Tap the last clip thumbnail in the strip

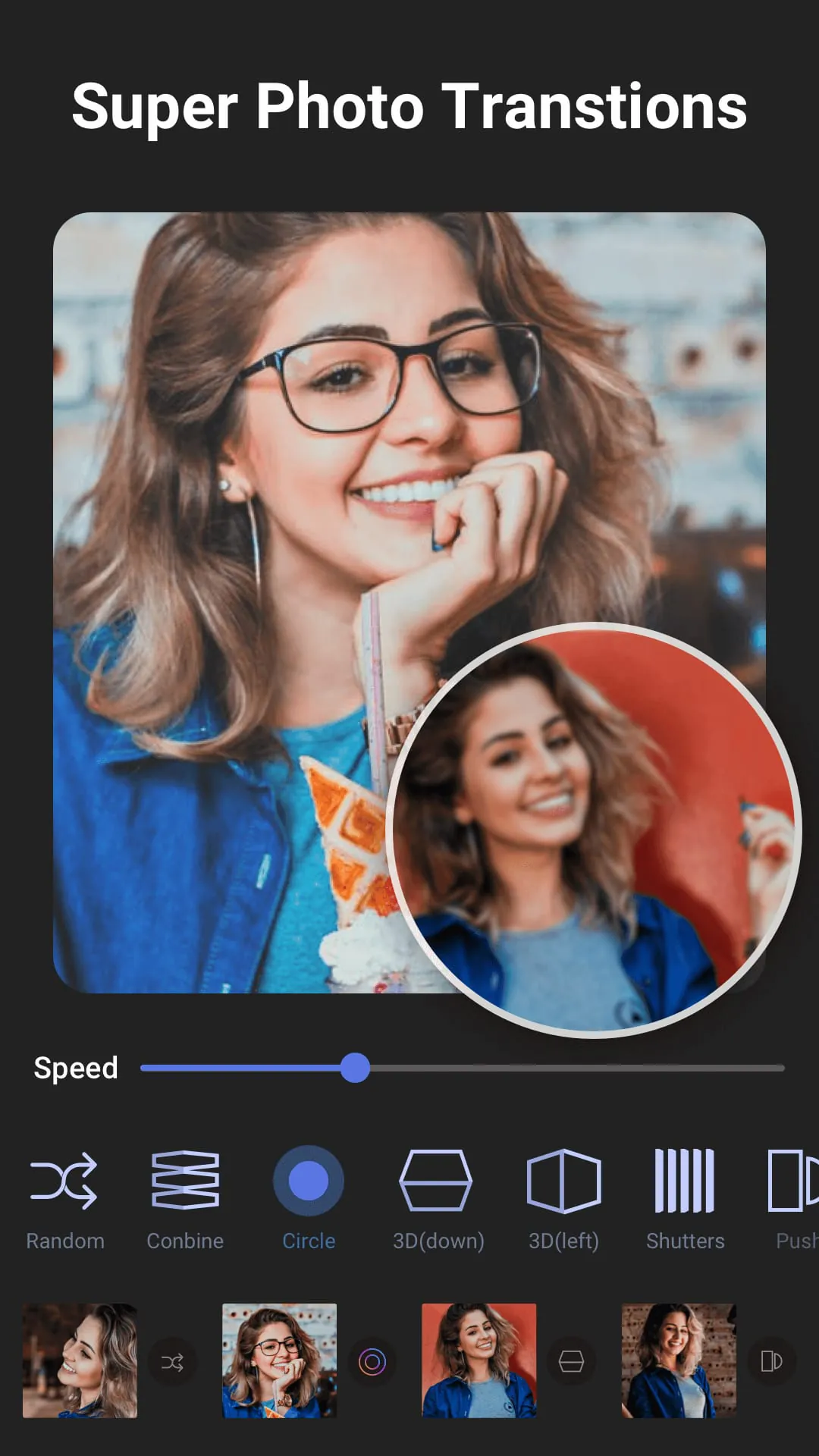[x=679, y=1361]
